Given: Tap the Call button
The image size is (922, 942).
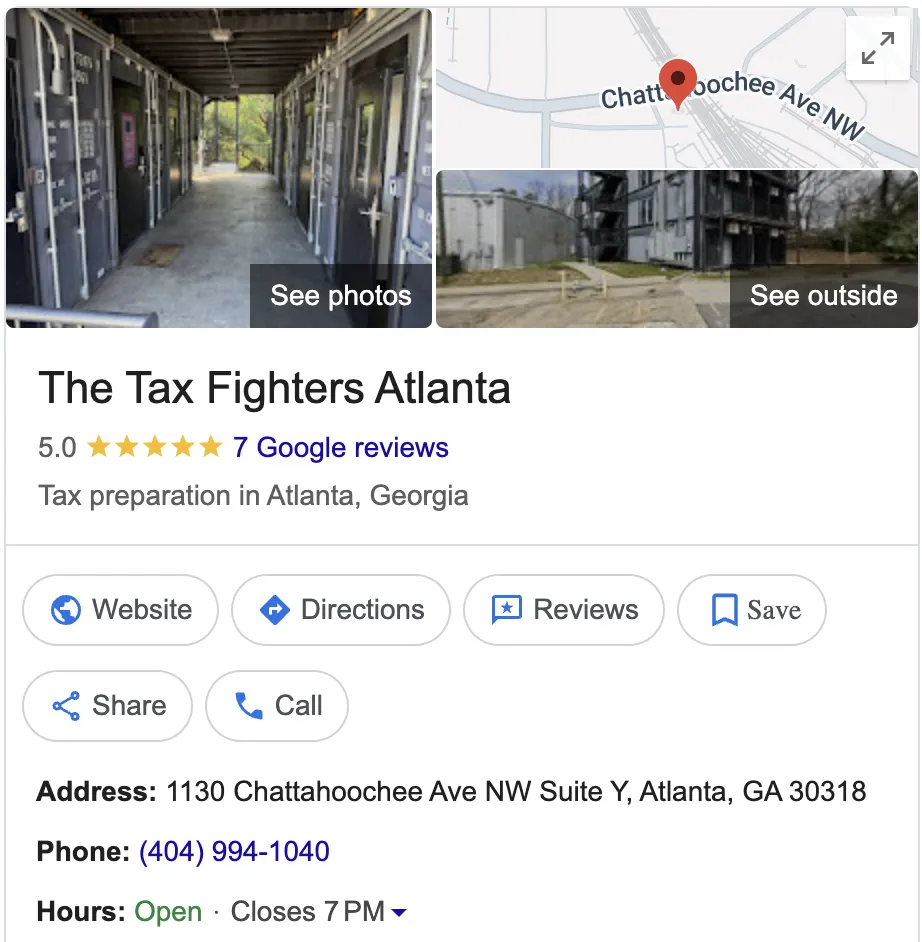Looking at the screenshot, I should [x=277, y=706].
